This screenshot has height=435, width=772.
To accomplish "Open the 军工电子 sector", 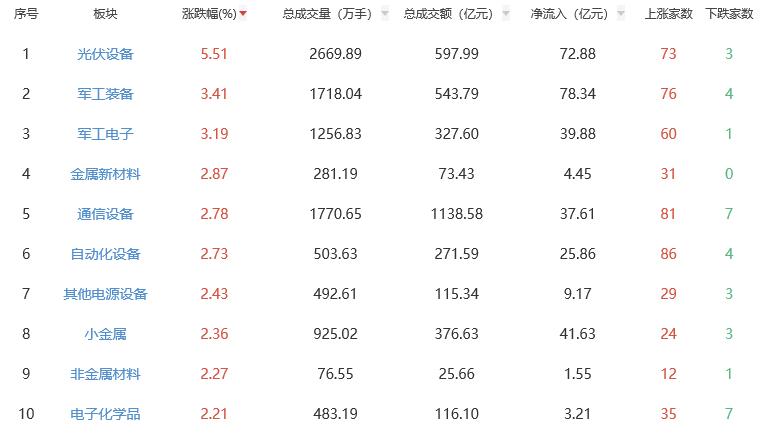I will tap(105, 133).
